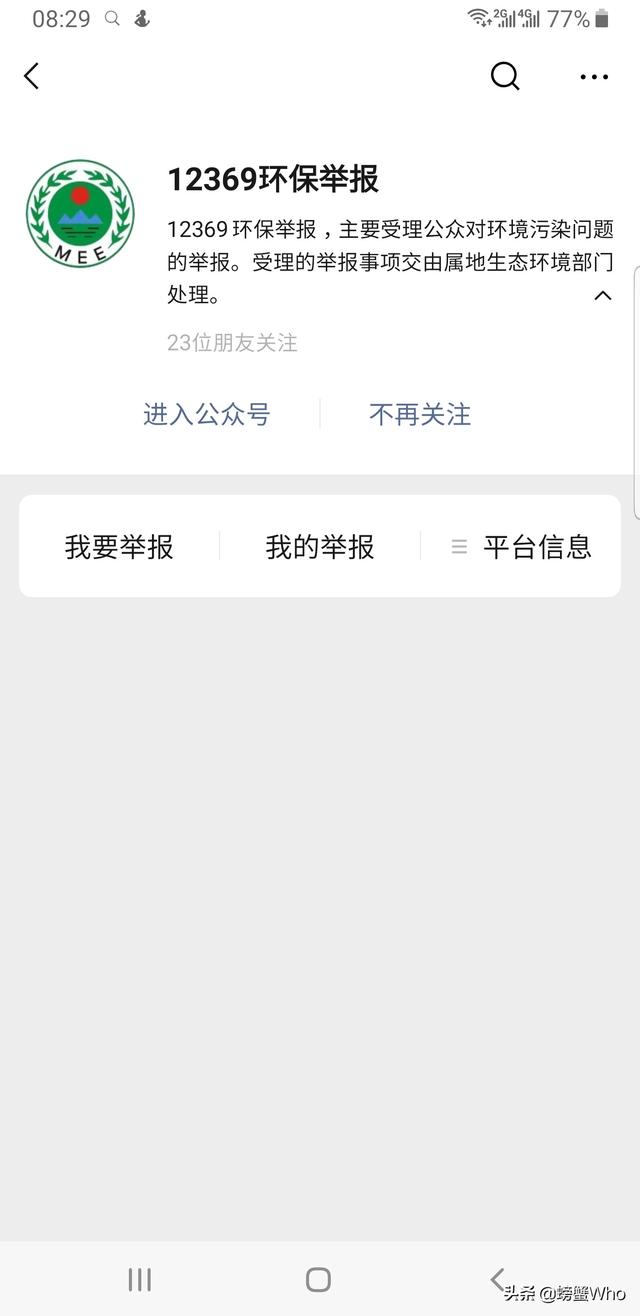Tap 进入公众号 to enter the account
The width and height of the screenshot is (640, 1316).
[x=207, y=414]
